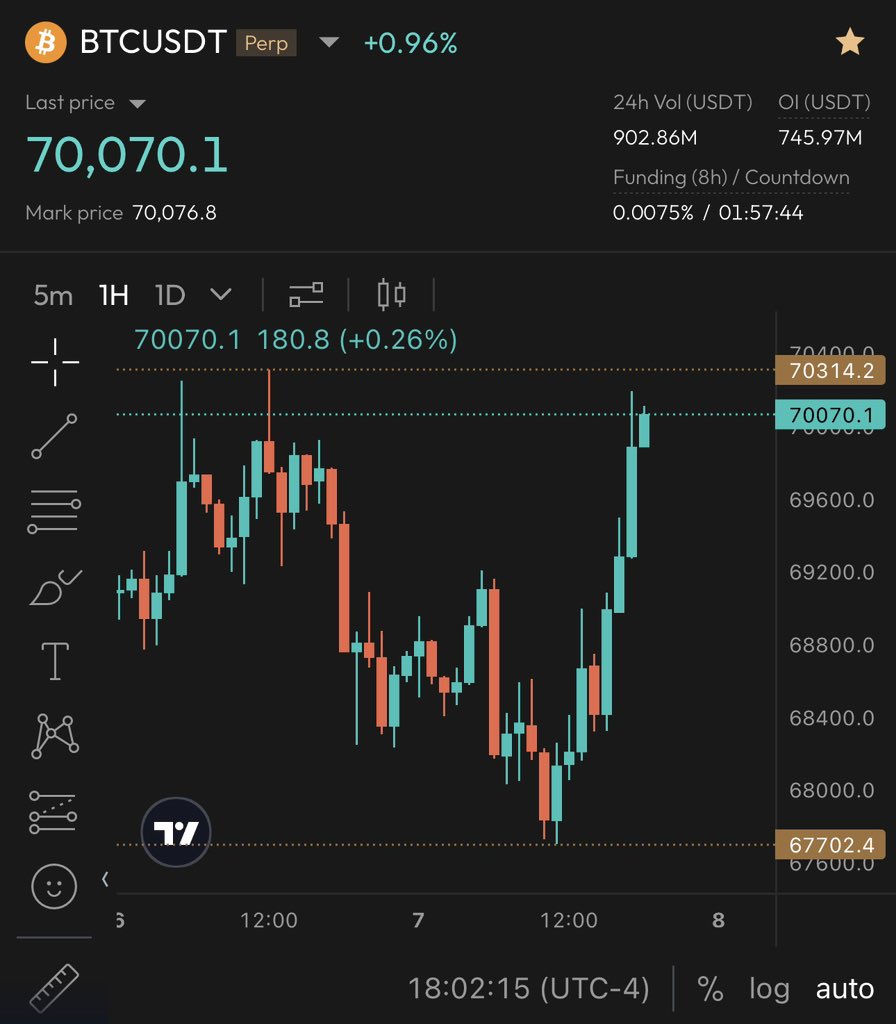Select the 1H timeframe

(114, 295)
